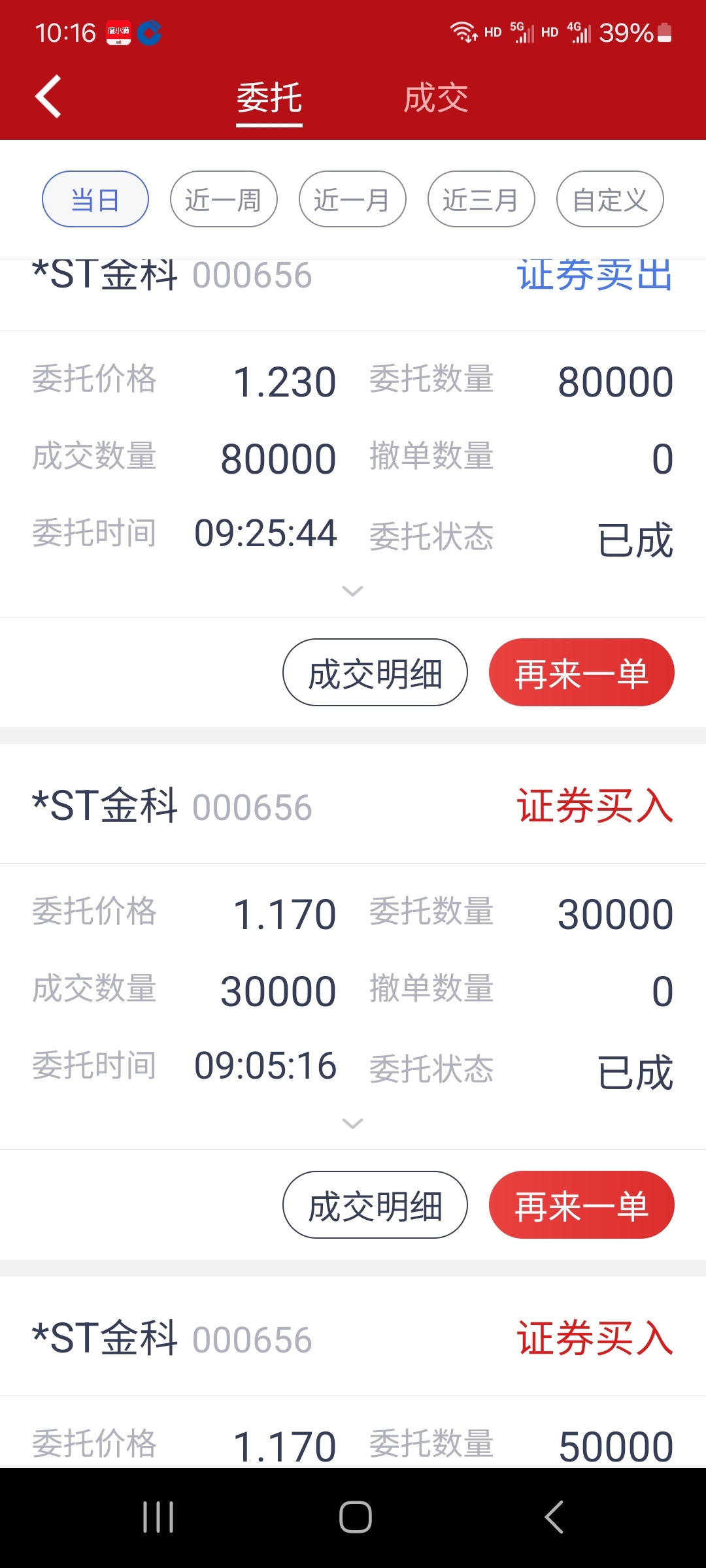Select the 当日 date filter

point(94,200)
